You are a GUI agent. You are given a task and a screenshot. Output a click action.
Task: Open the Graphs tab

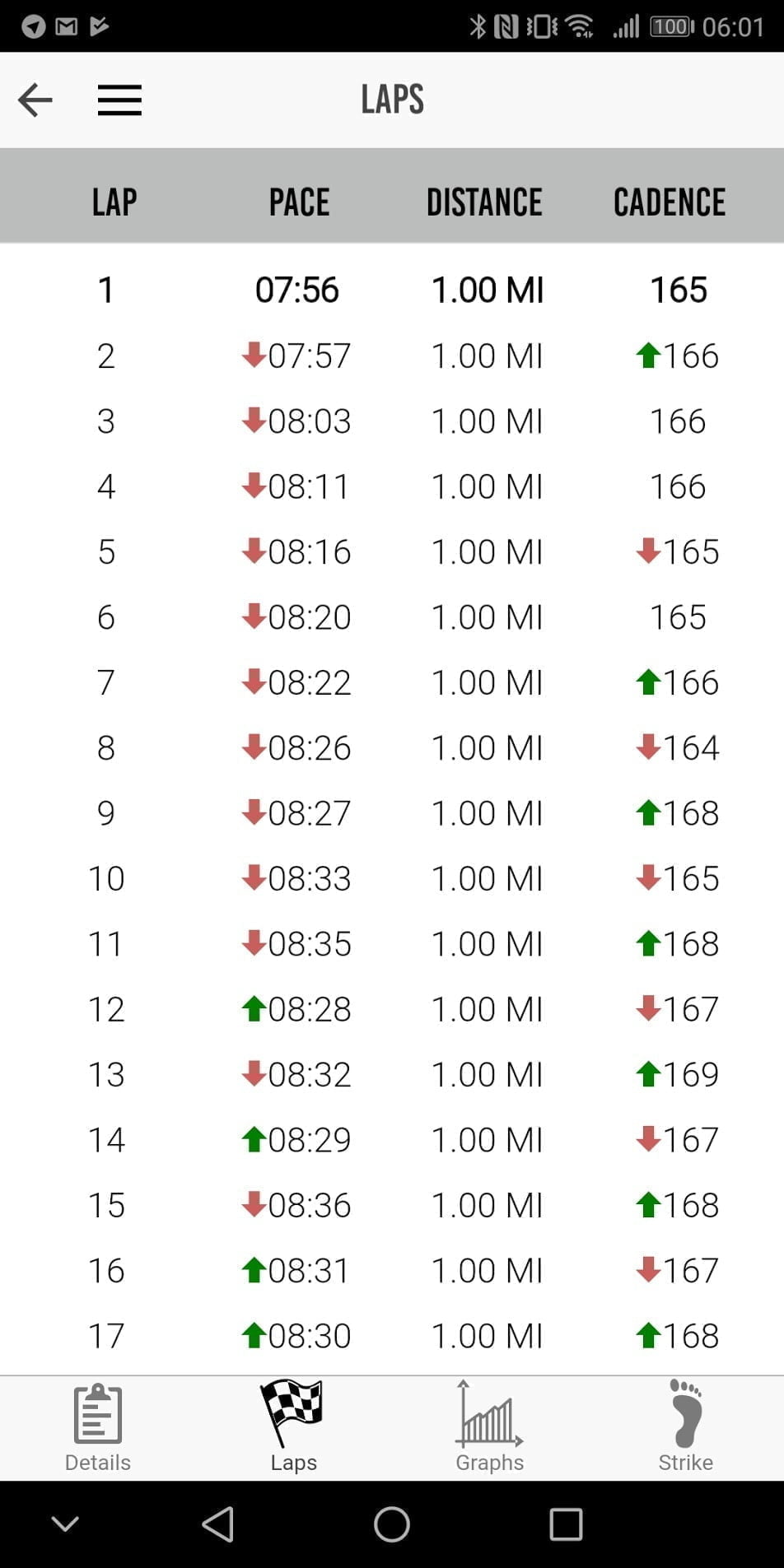click(x=489, y=1427)
